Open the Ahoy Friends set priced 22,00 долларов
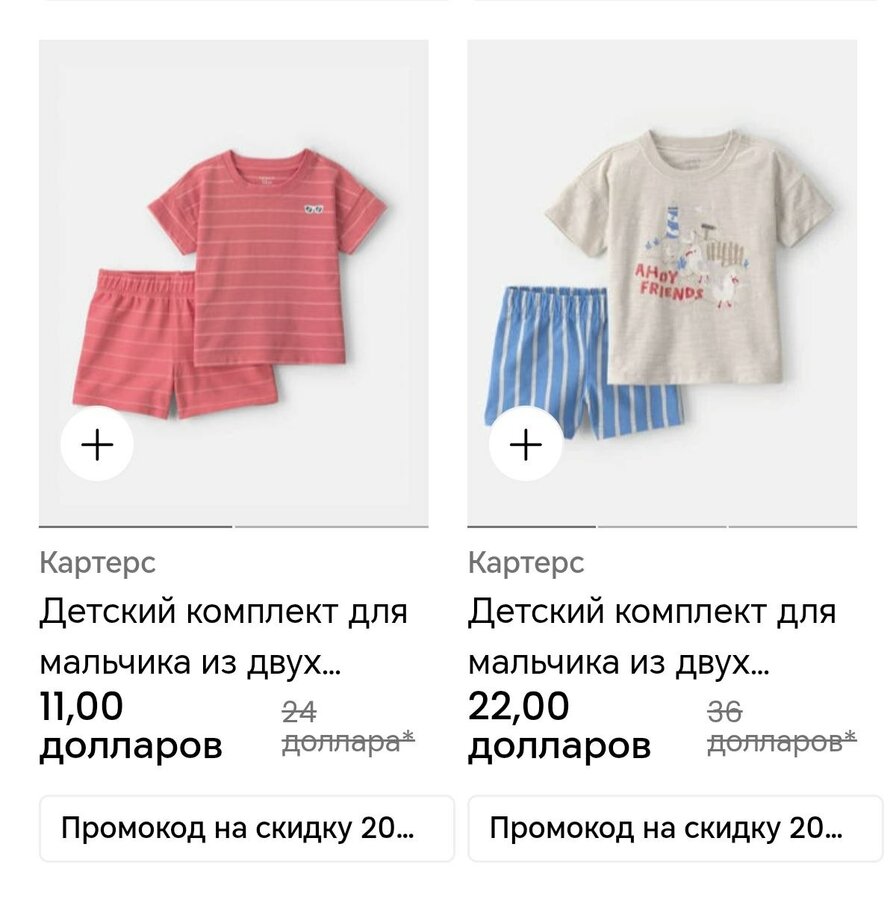Screen dimensions: 896x900 pyautogui.click(x=662, y=282)
